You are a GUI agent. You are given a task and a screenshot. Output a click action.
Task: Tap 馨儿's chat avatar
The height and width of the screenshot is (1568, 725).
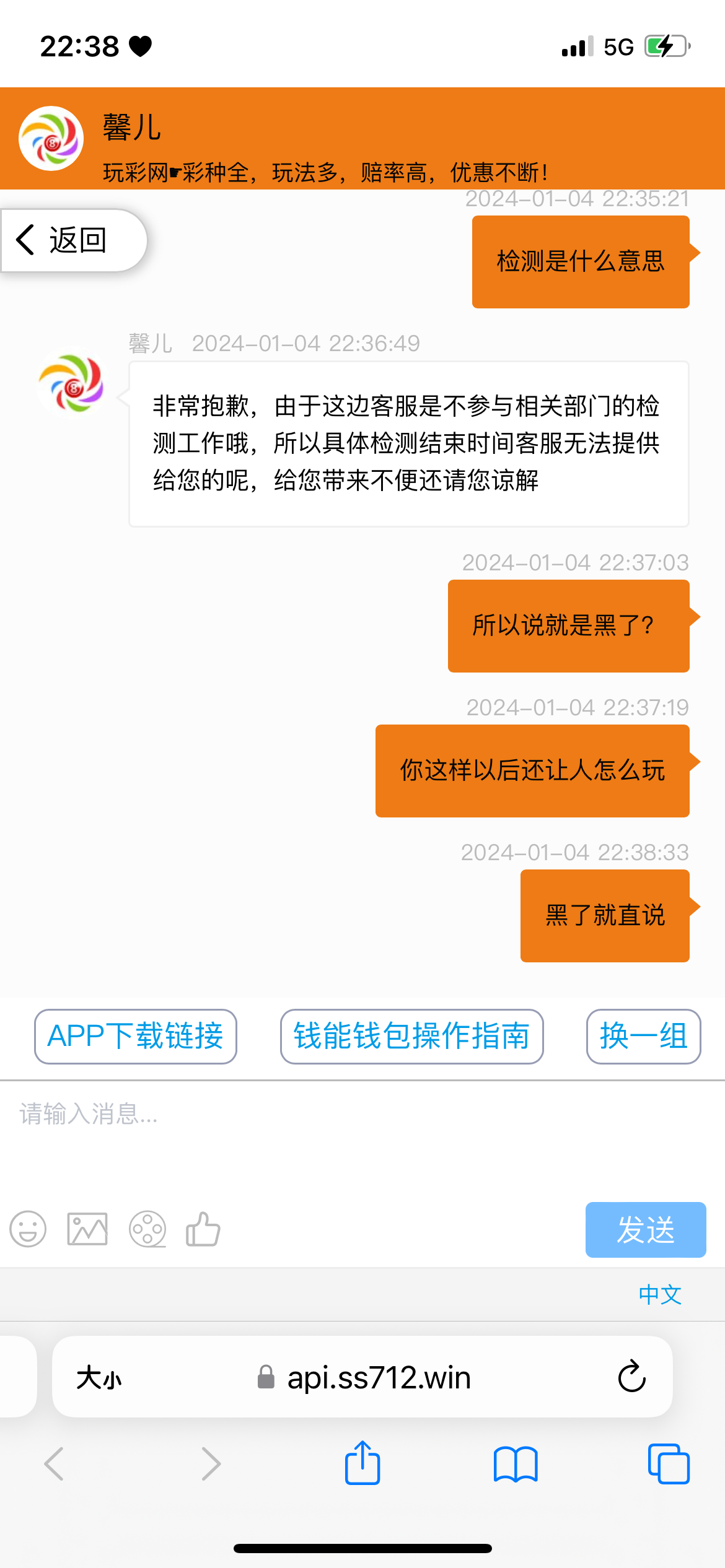(51, 137)
